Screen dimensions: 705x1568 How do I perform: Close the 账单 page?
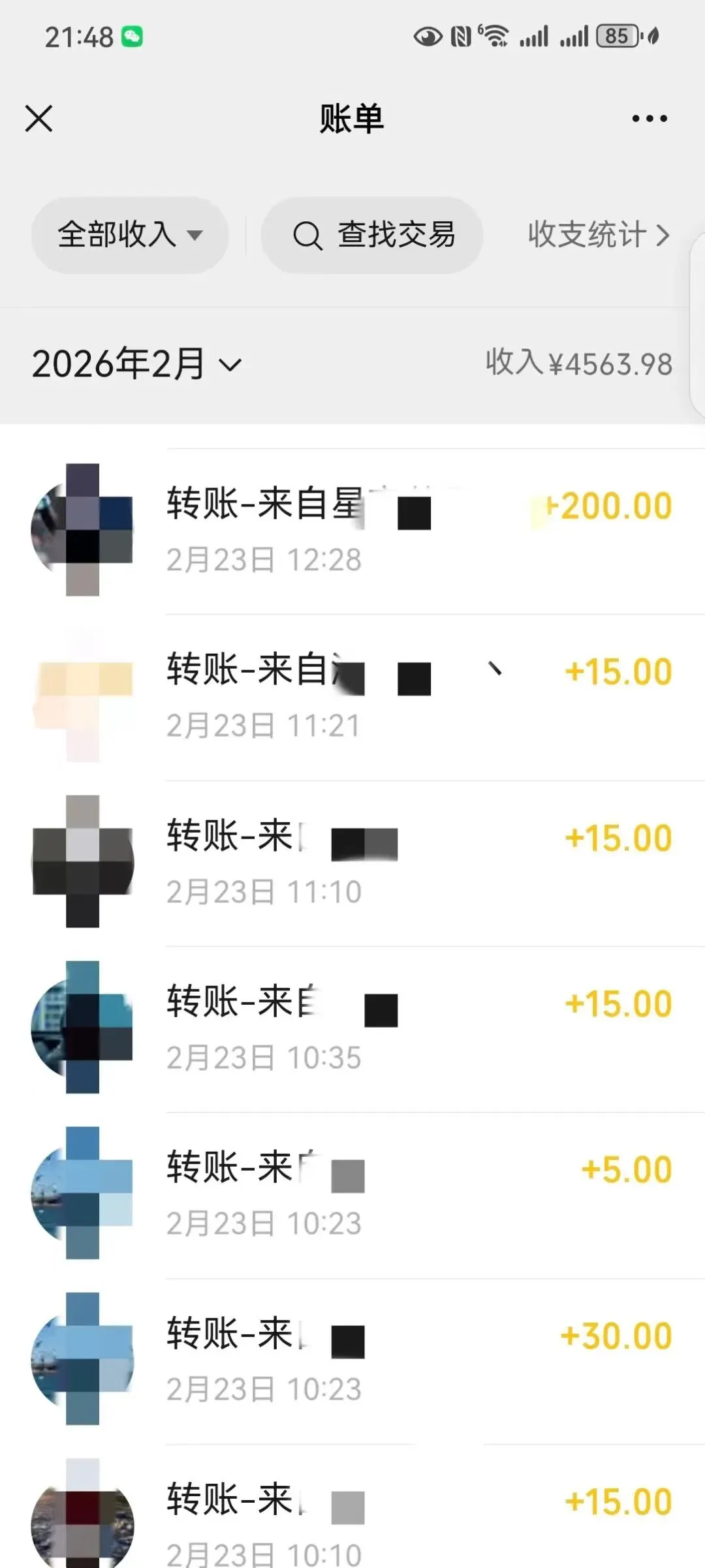[x=39, y=119]
